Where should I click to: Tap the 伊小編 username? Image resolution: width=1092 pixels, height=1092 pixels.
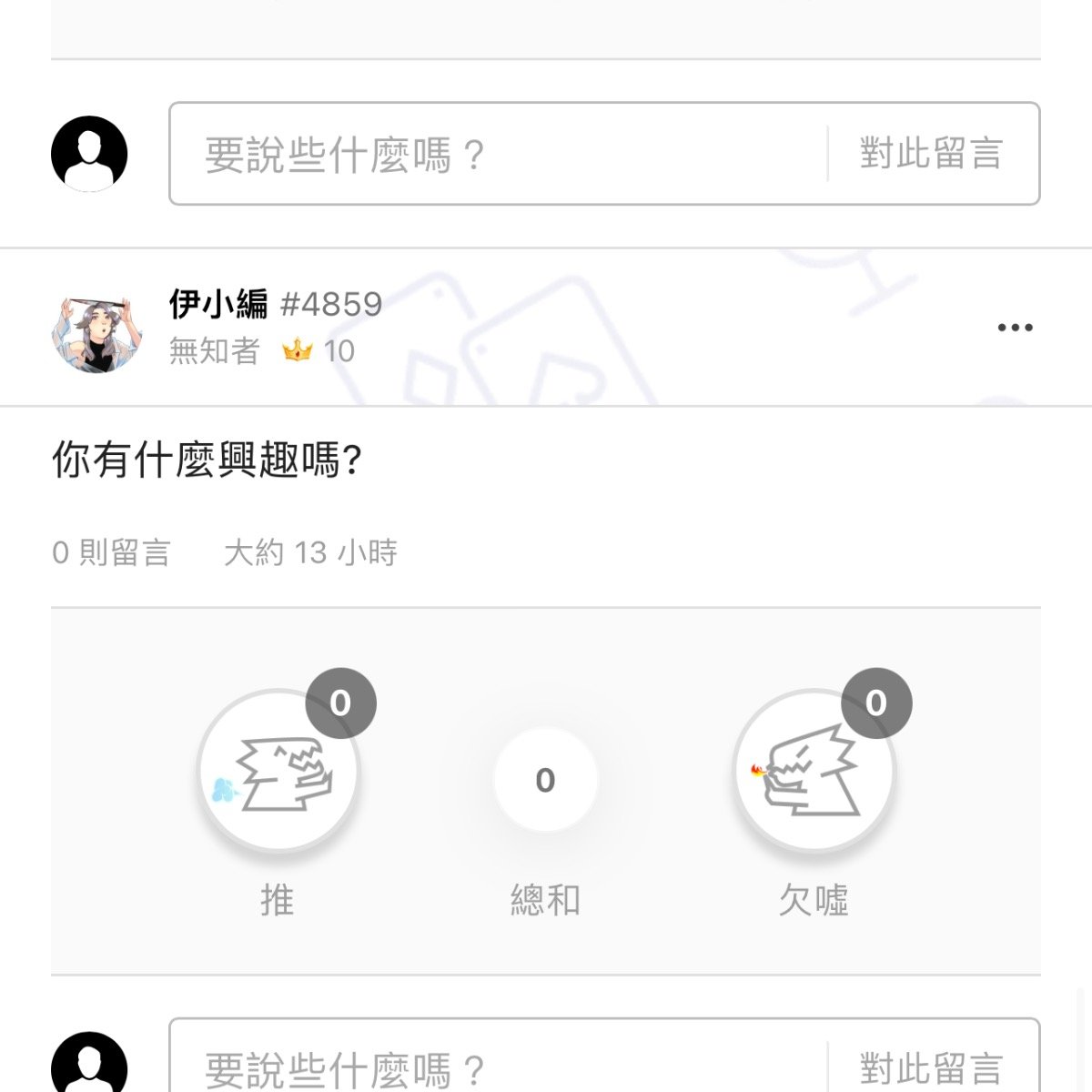pyautogui.click(x=218, y=304)
